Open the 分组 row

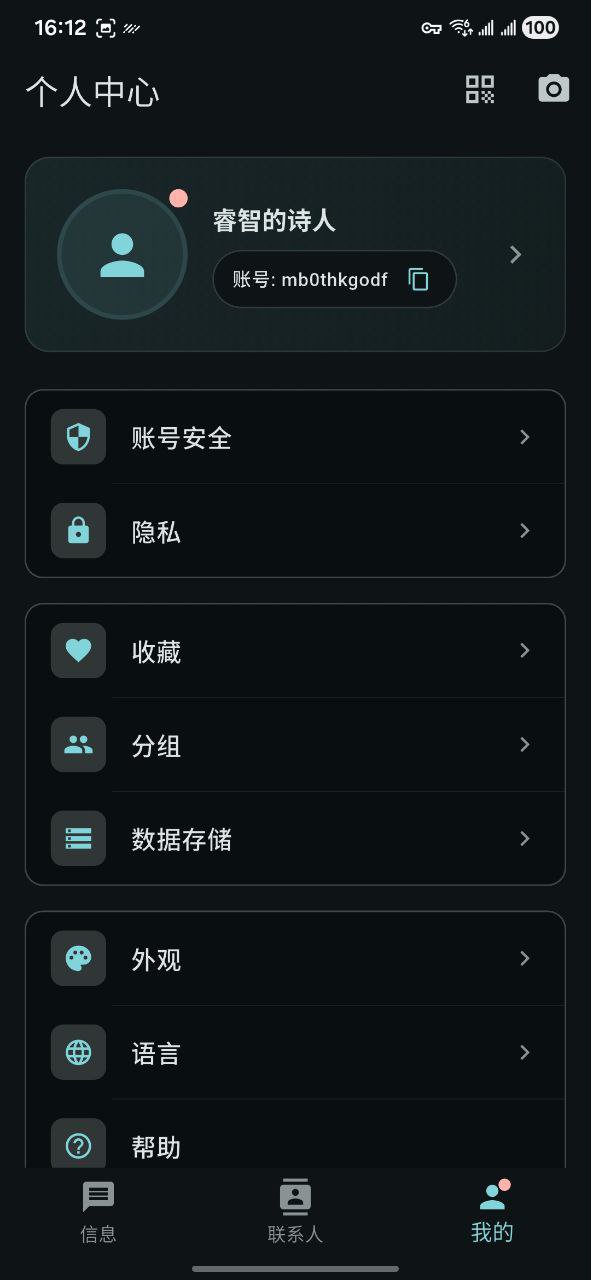(x=295, y=745)
